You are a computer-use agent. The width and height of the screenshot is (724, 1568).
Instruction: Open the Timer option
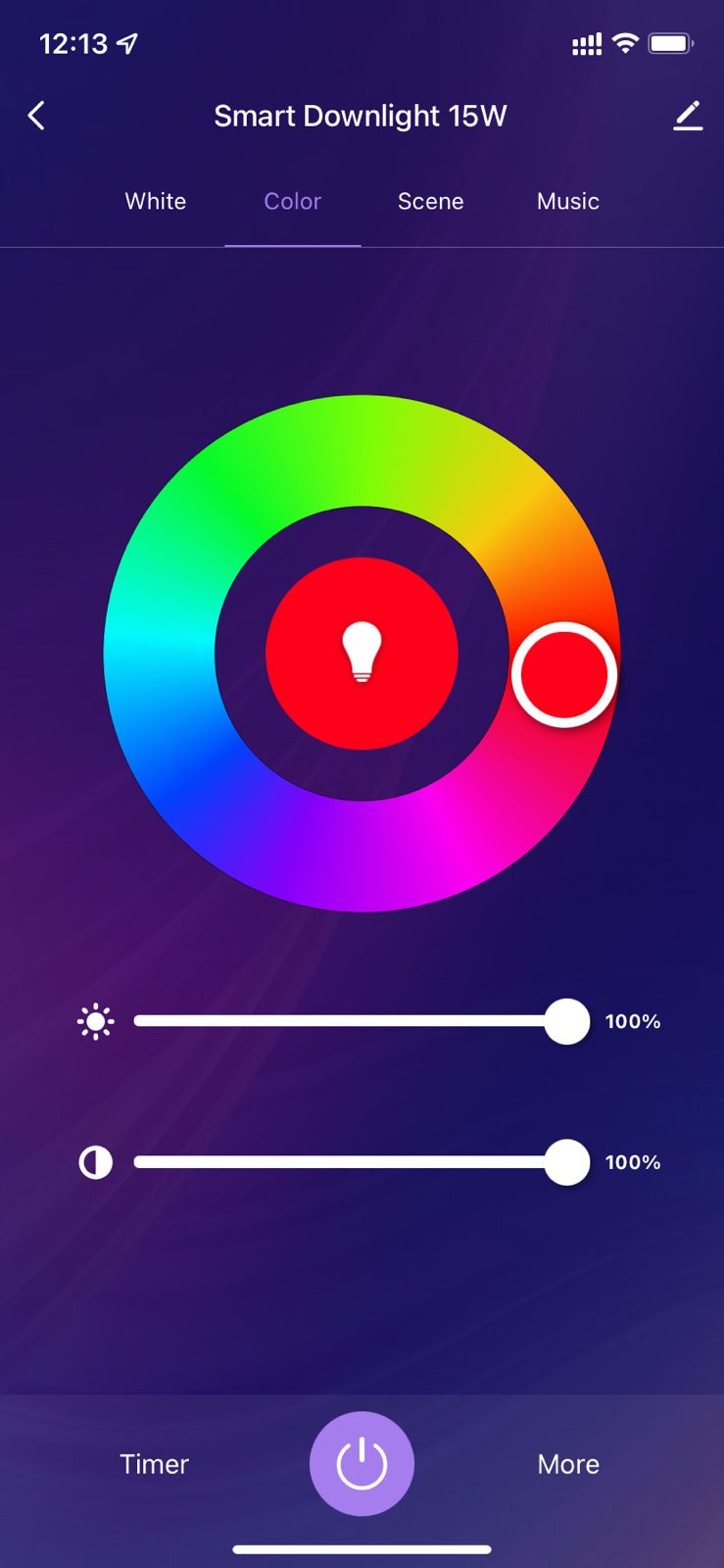pyautogui.click(x=154, y=1464)
